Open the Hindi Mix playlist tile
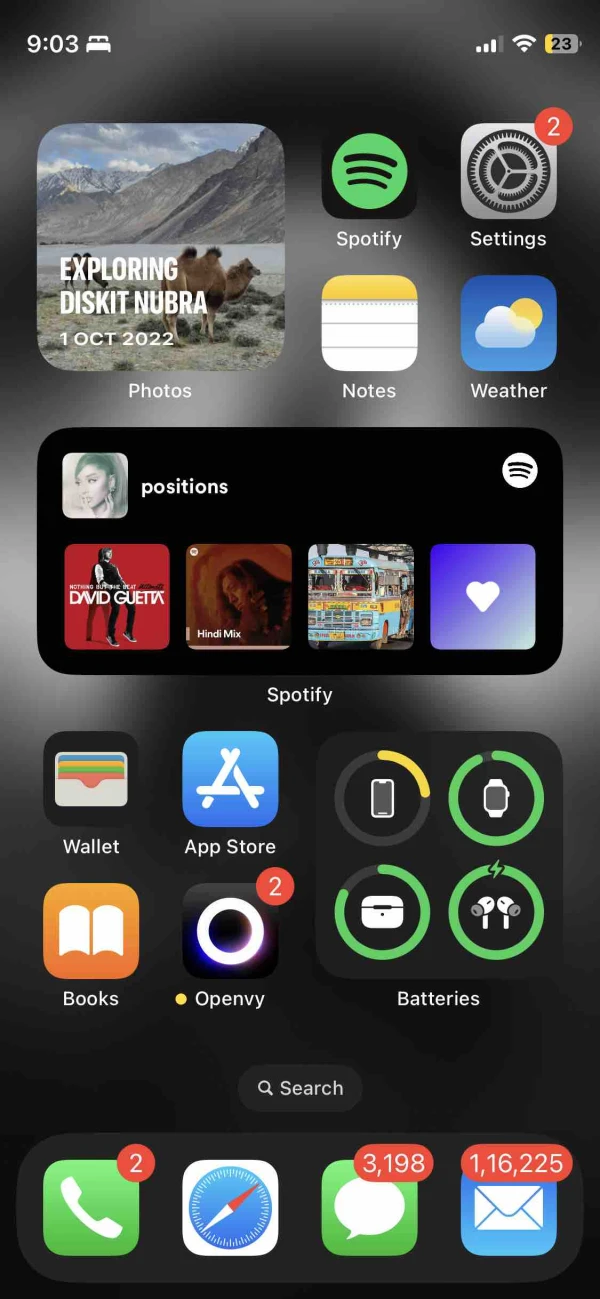This screenshot has width=600, height=1299. [x=239, y=596]
